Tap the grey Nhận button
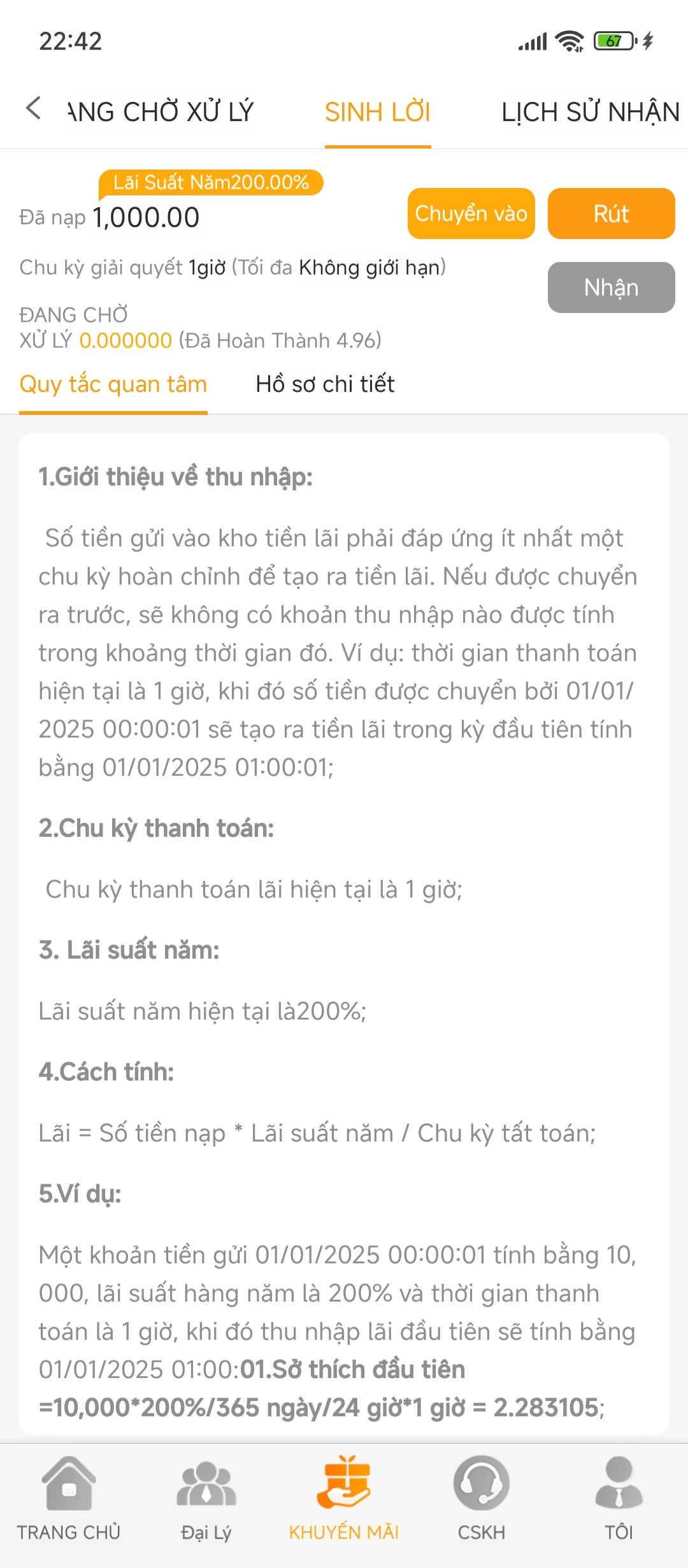 (x=612, y=287)
